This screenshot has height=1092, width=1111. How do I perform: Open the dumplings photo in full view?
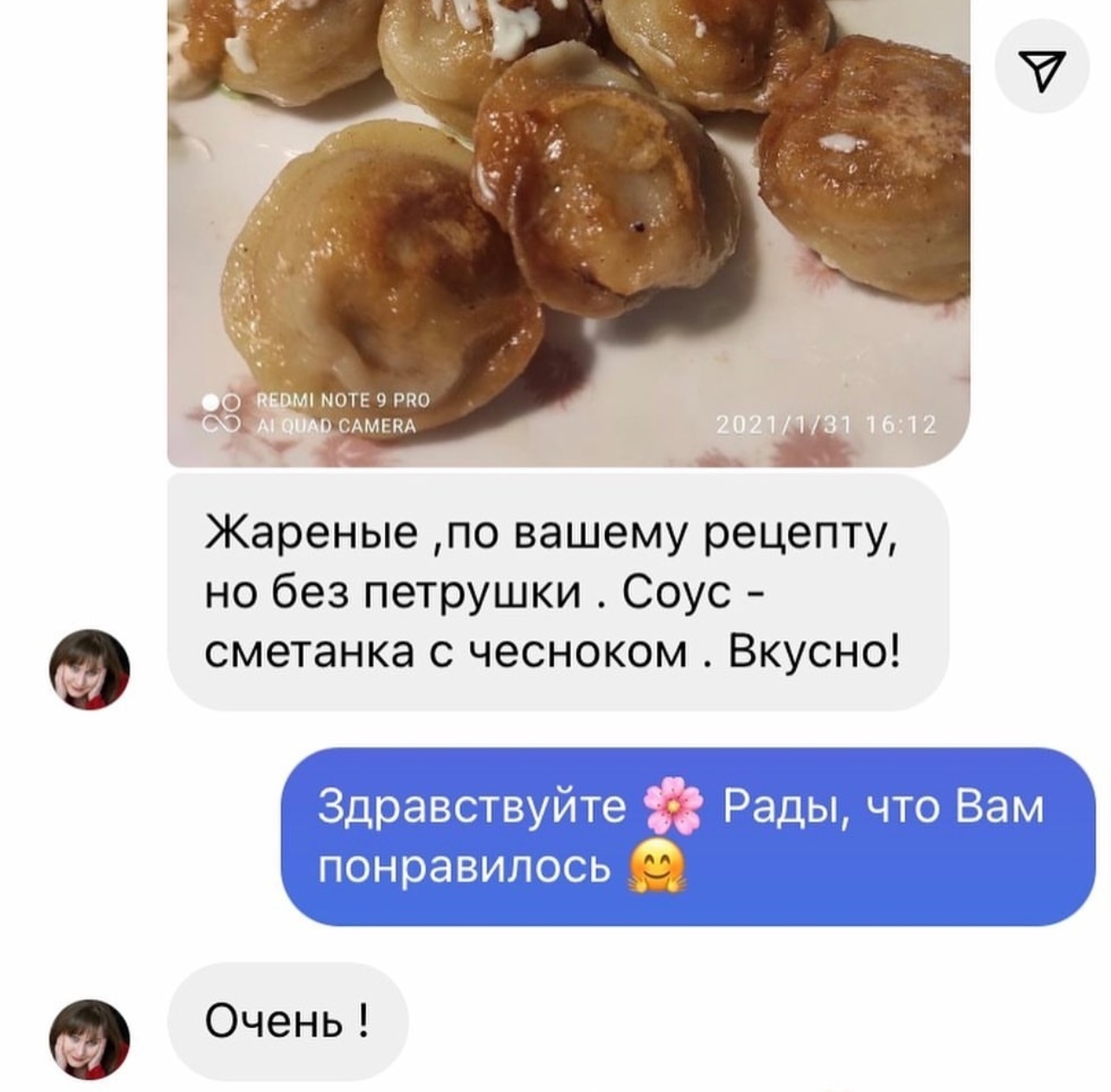567,234
